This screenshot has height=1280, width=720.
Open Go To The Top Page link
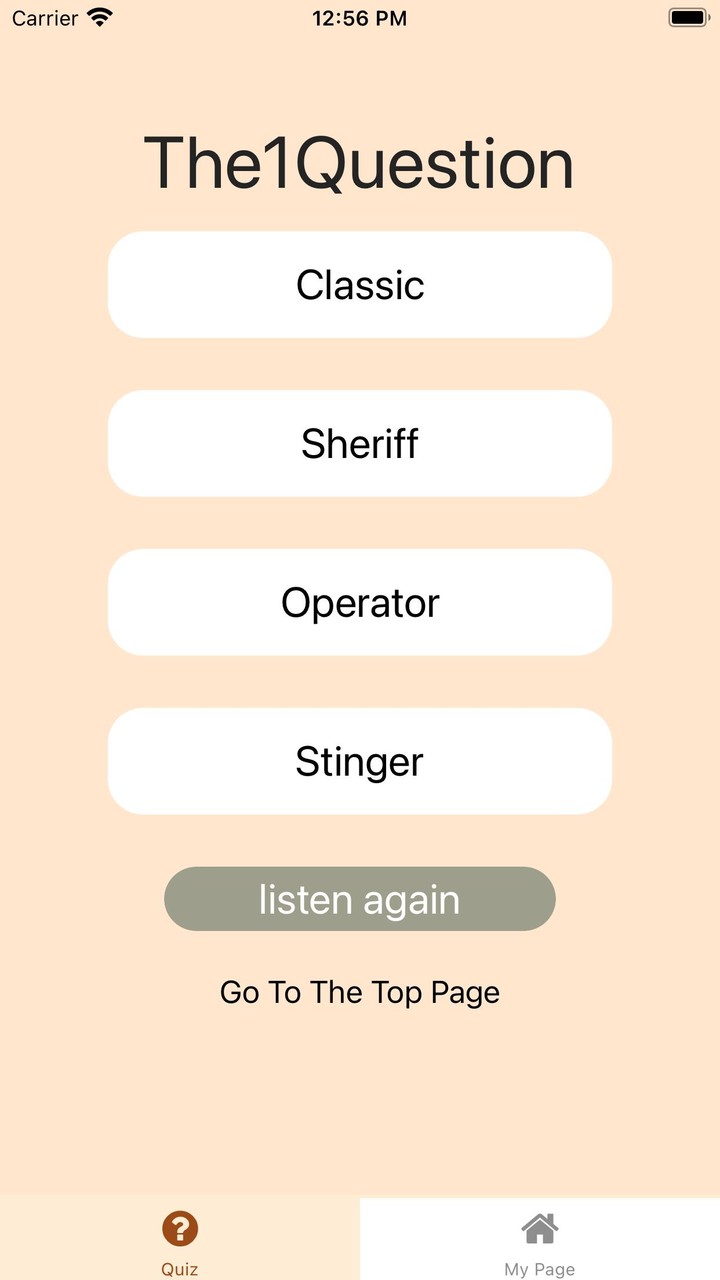(360, 991)
